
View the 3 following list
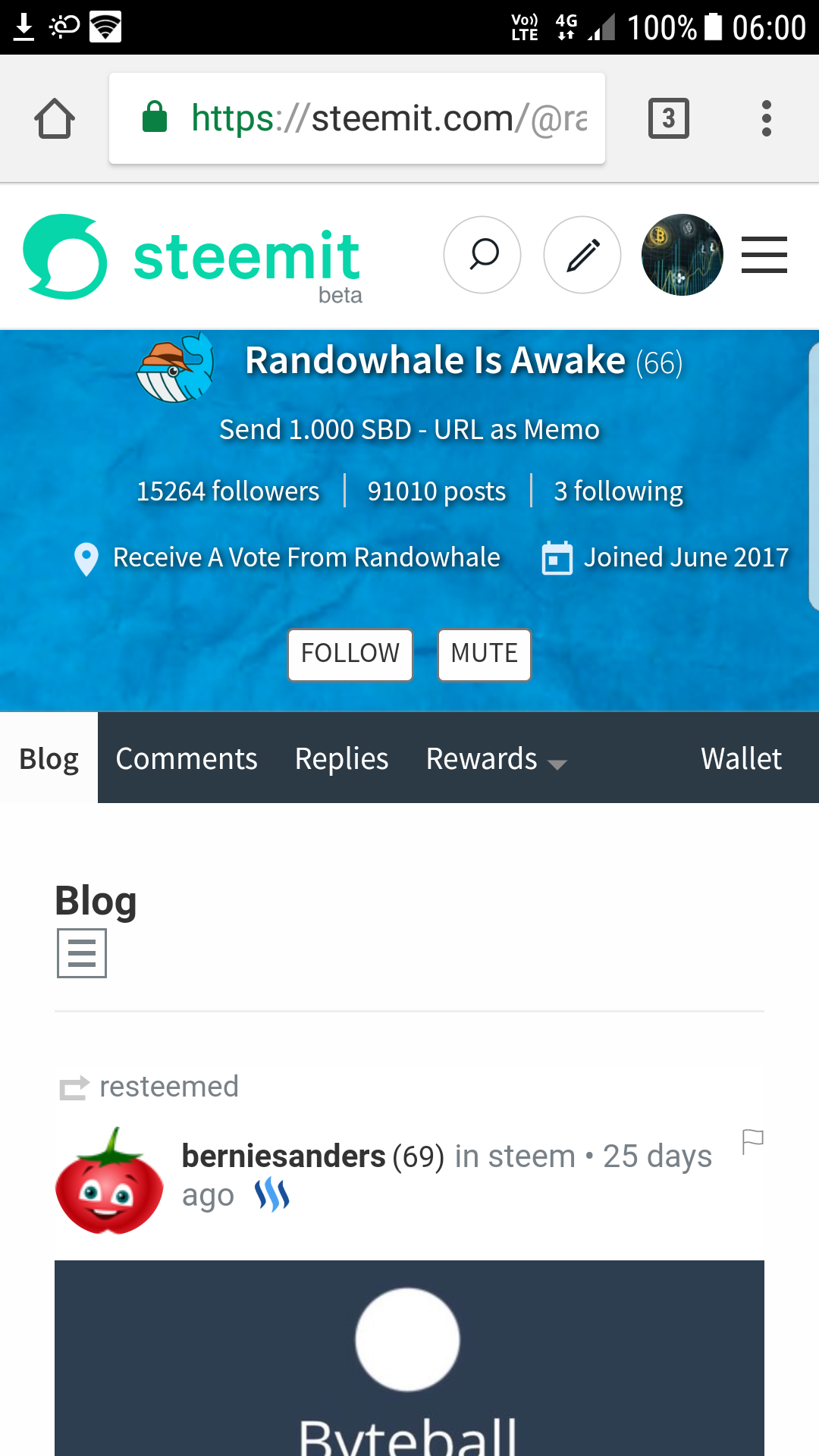point(619,491)
